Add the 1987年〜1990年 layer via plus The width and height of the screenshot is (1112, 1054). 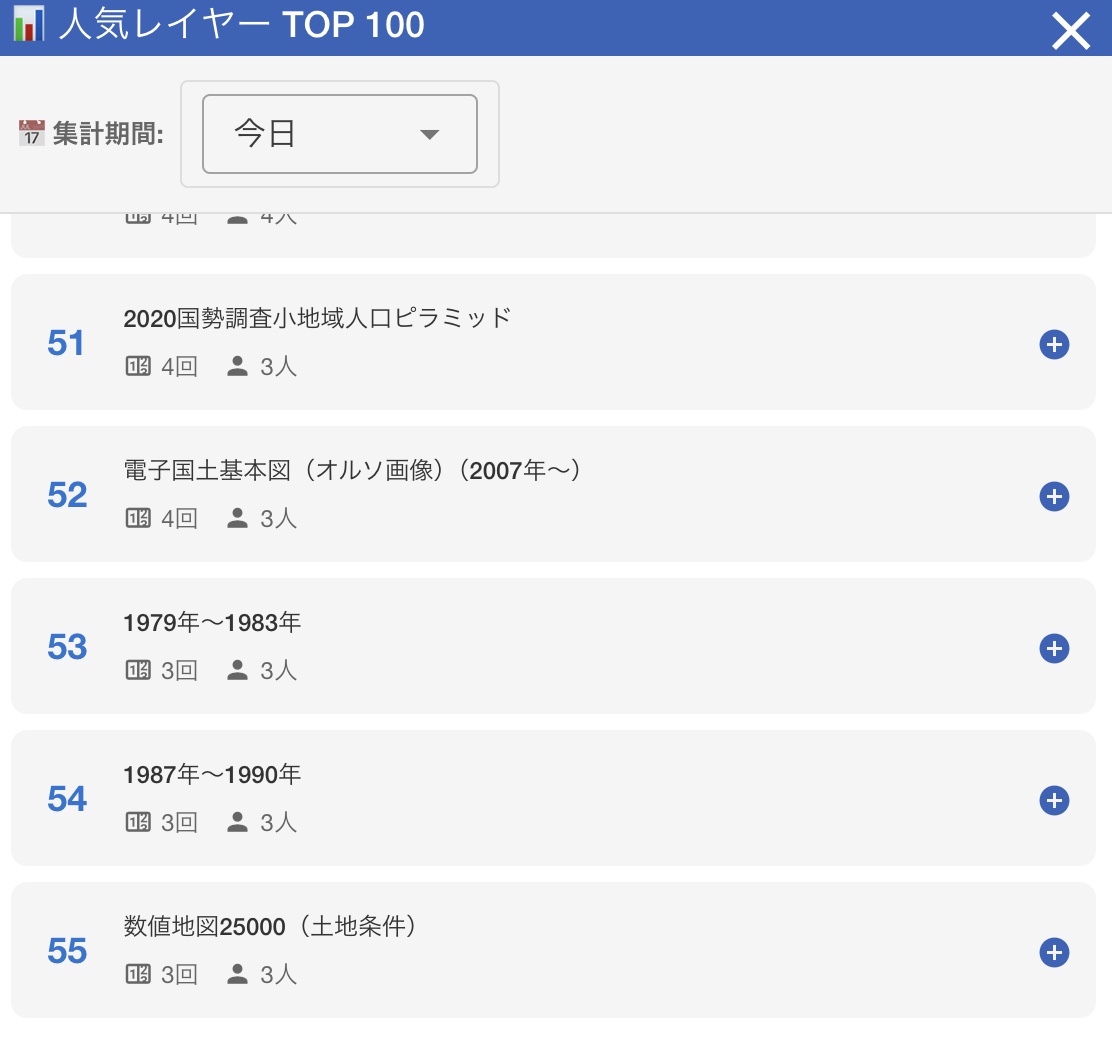1054,801
